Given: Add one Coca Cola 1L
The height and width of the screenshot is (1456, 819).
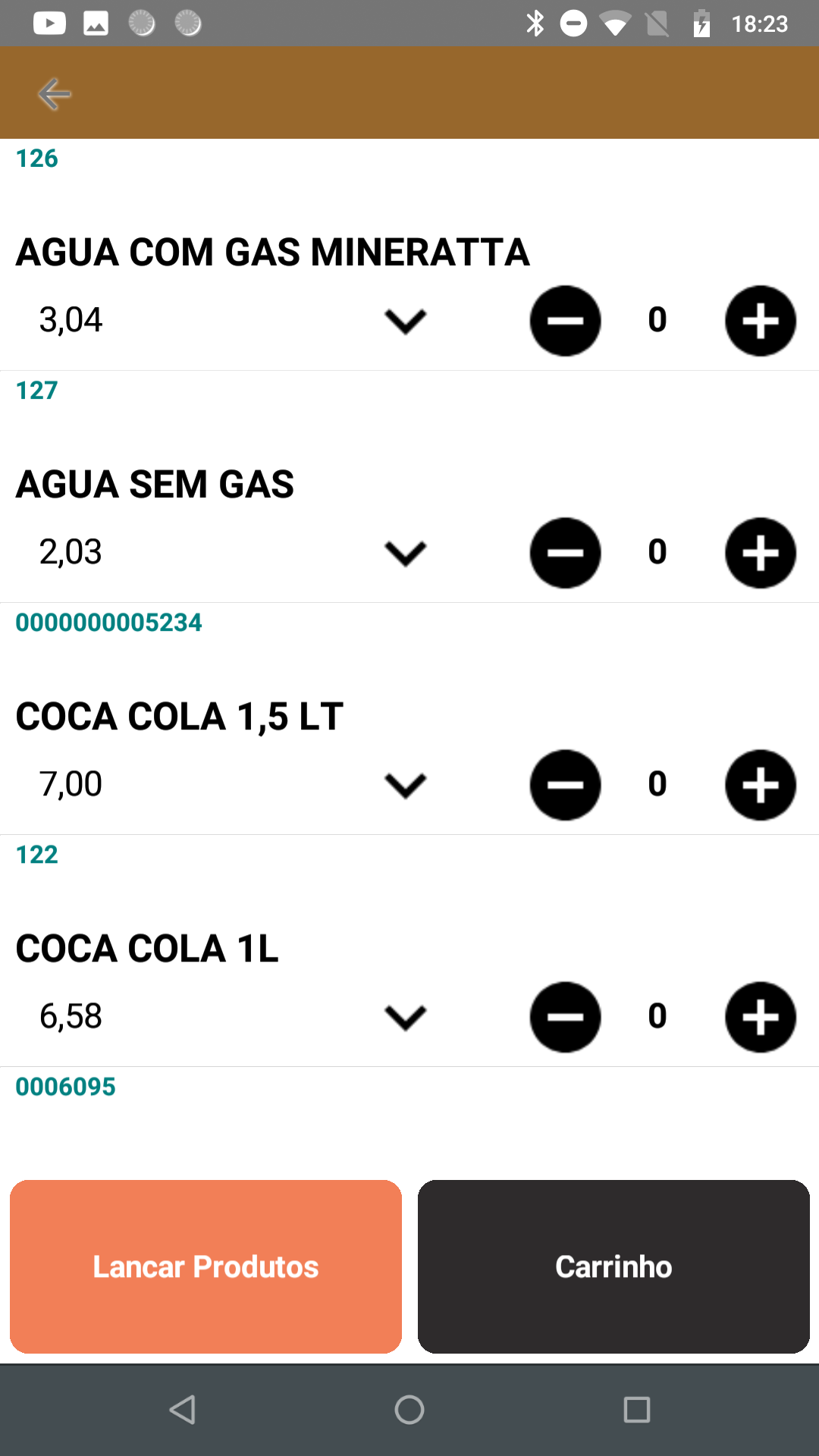Looking at the screenshot, I should (761, 1017).
